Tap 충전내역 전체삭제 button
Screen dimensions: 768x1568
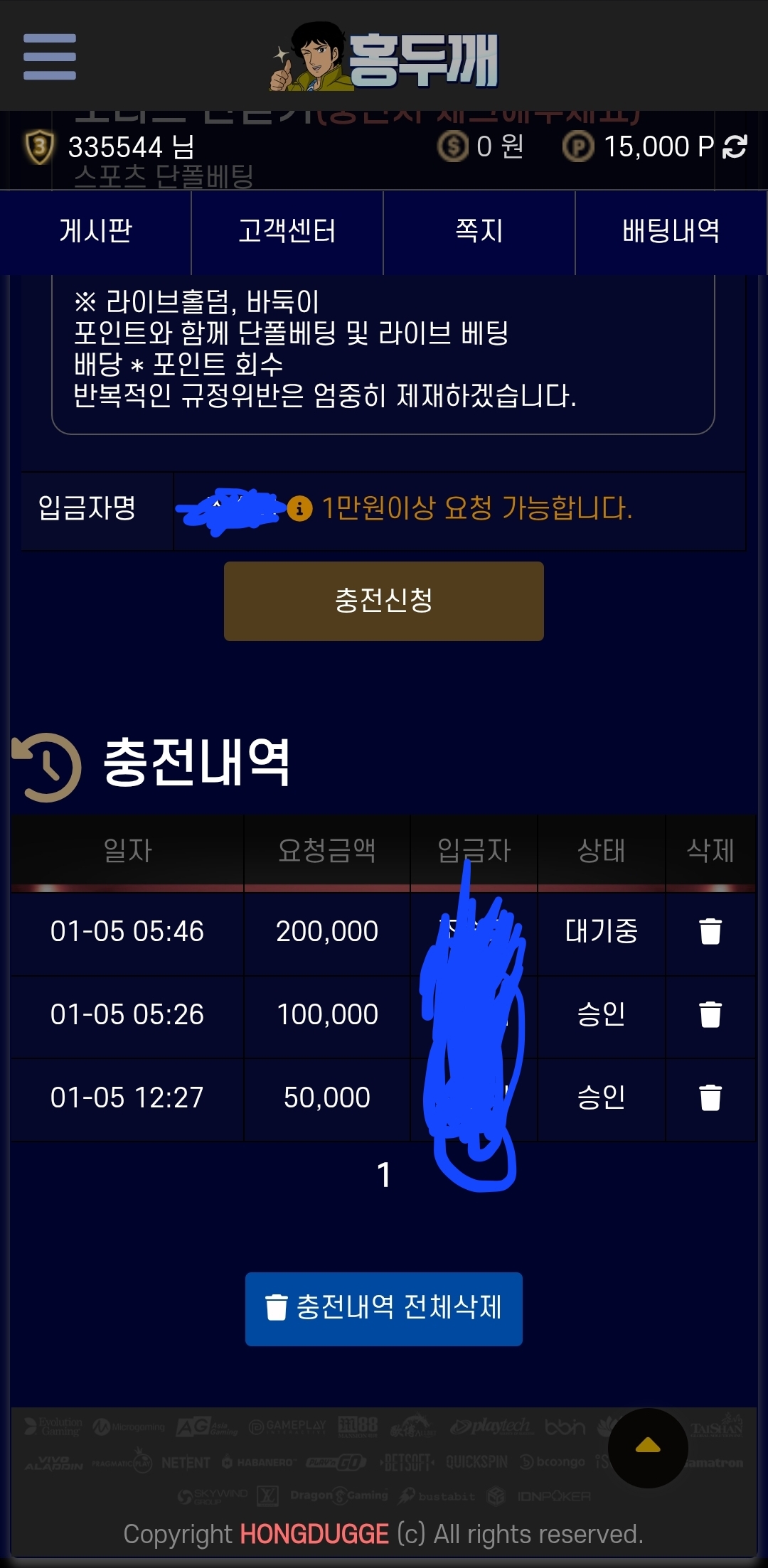tap(384, 1309)
